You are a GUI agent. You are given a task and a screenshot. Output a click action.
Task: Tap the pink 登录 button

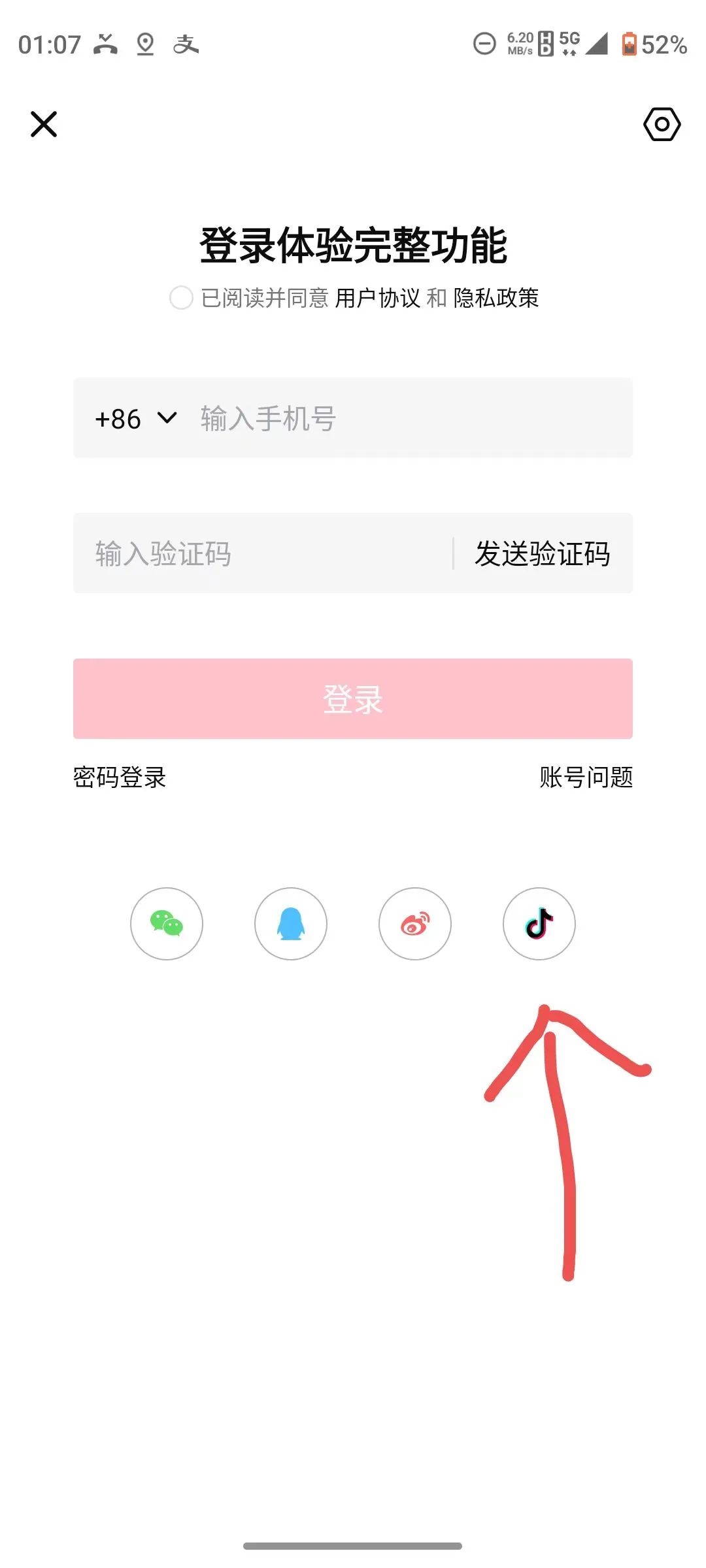point(353,698)
